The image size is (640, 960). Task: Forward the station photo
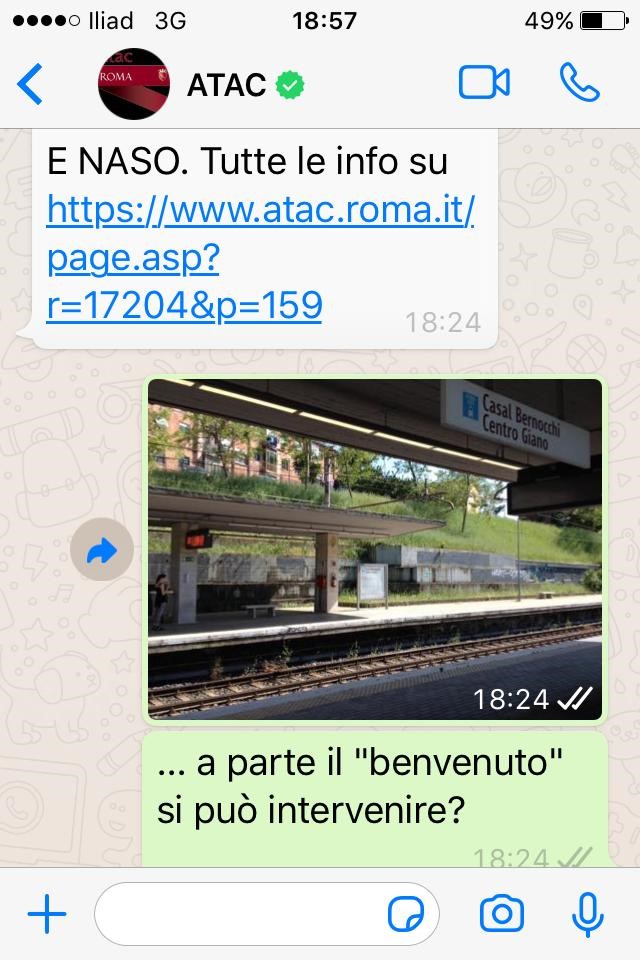click(x=102, y=550)
